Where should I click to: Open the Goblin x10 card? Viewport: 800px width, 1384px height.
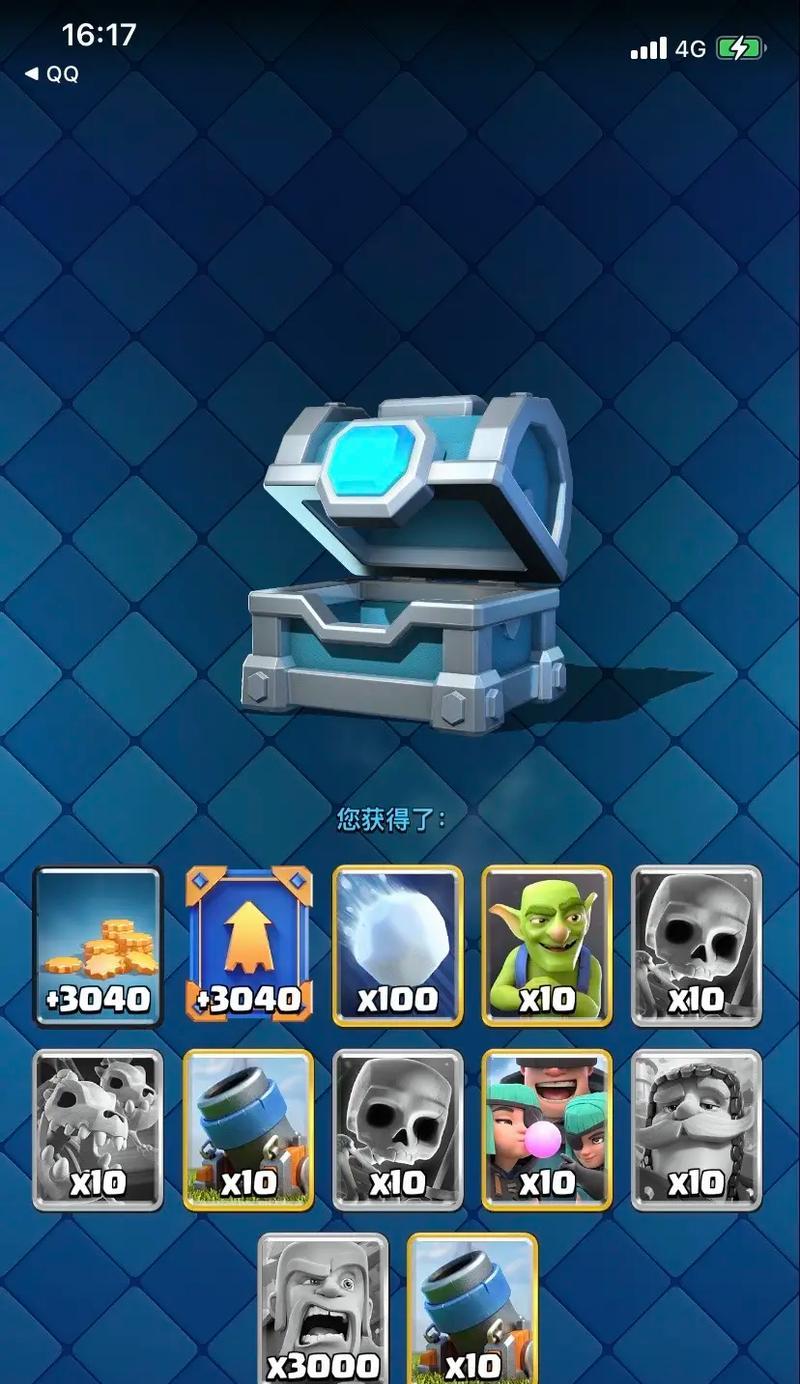coord(547,945)
